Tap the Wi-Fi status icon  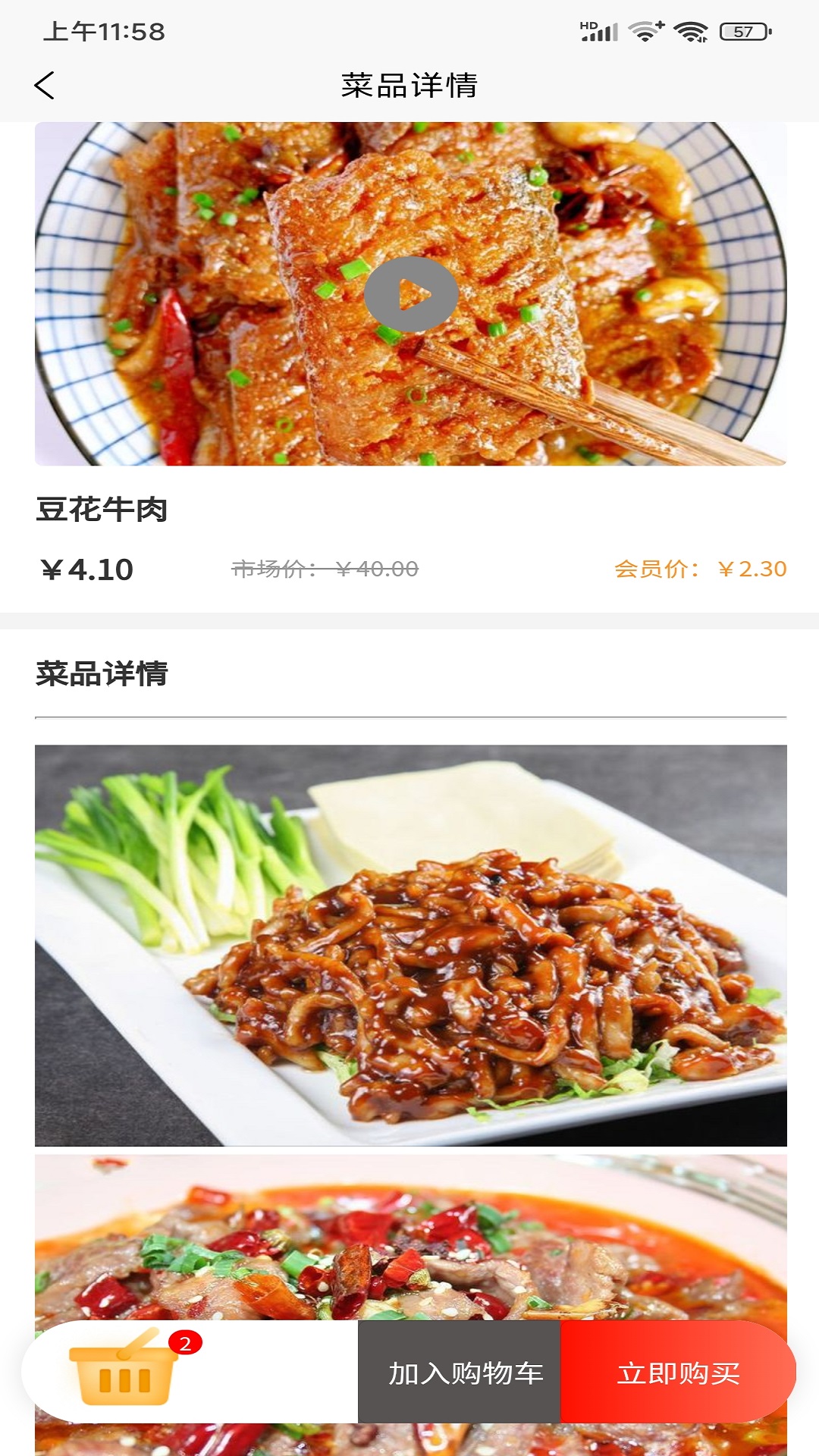click(645, 29)
